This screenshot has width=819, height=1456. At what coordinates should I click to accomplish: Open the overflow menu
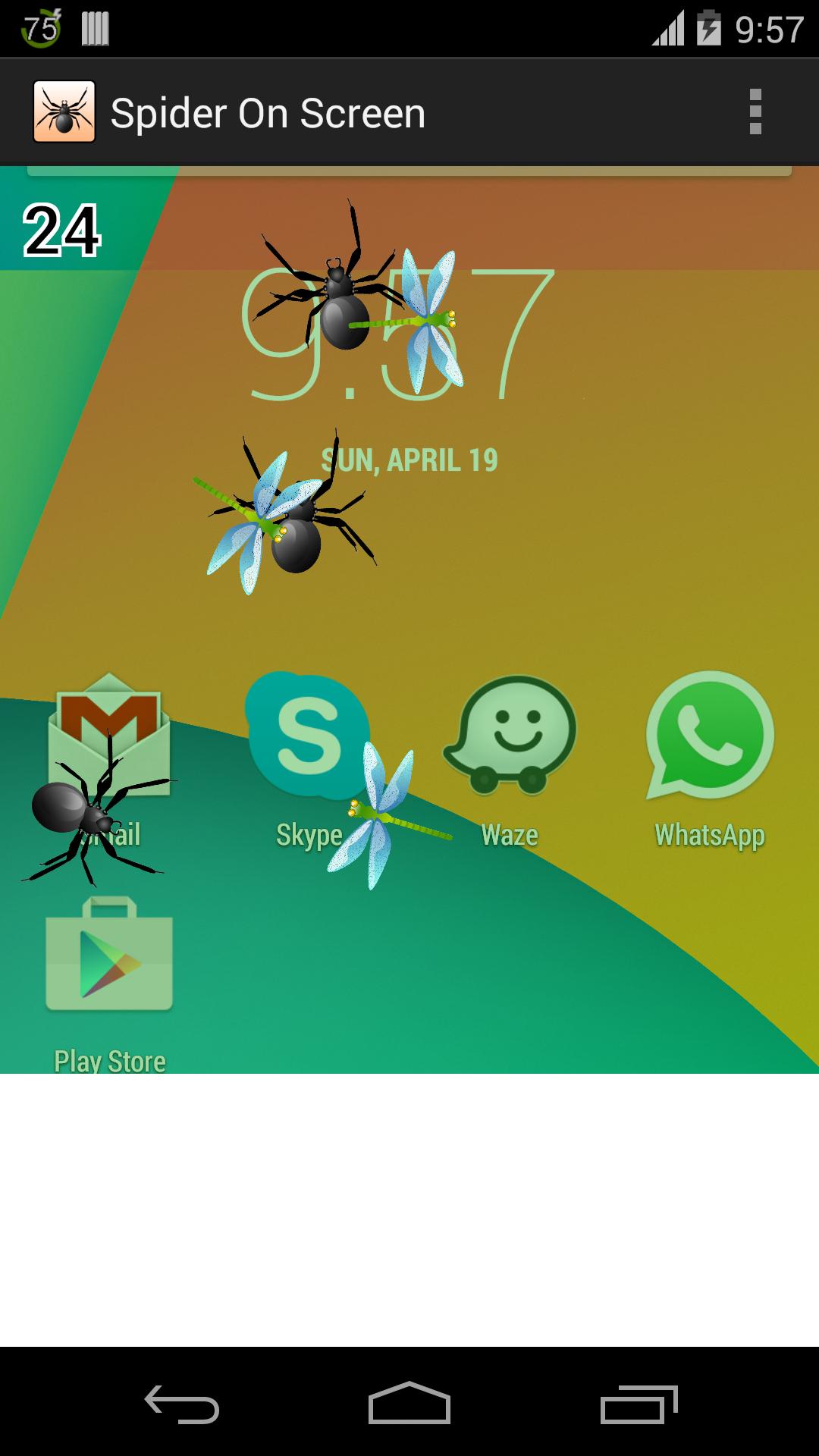pos(755,112)
